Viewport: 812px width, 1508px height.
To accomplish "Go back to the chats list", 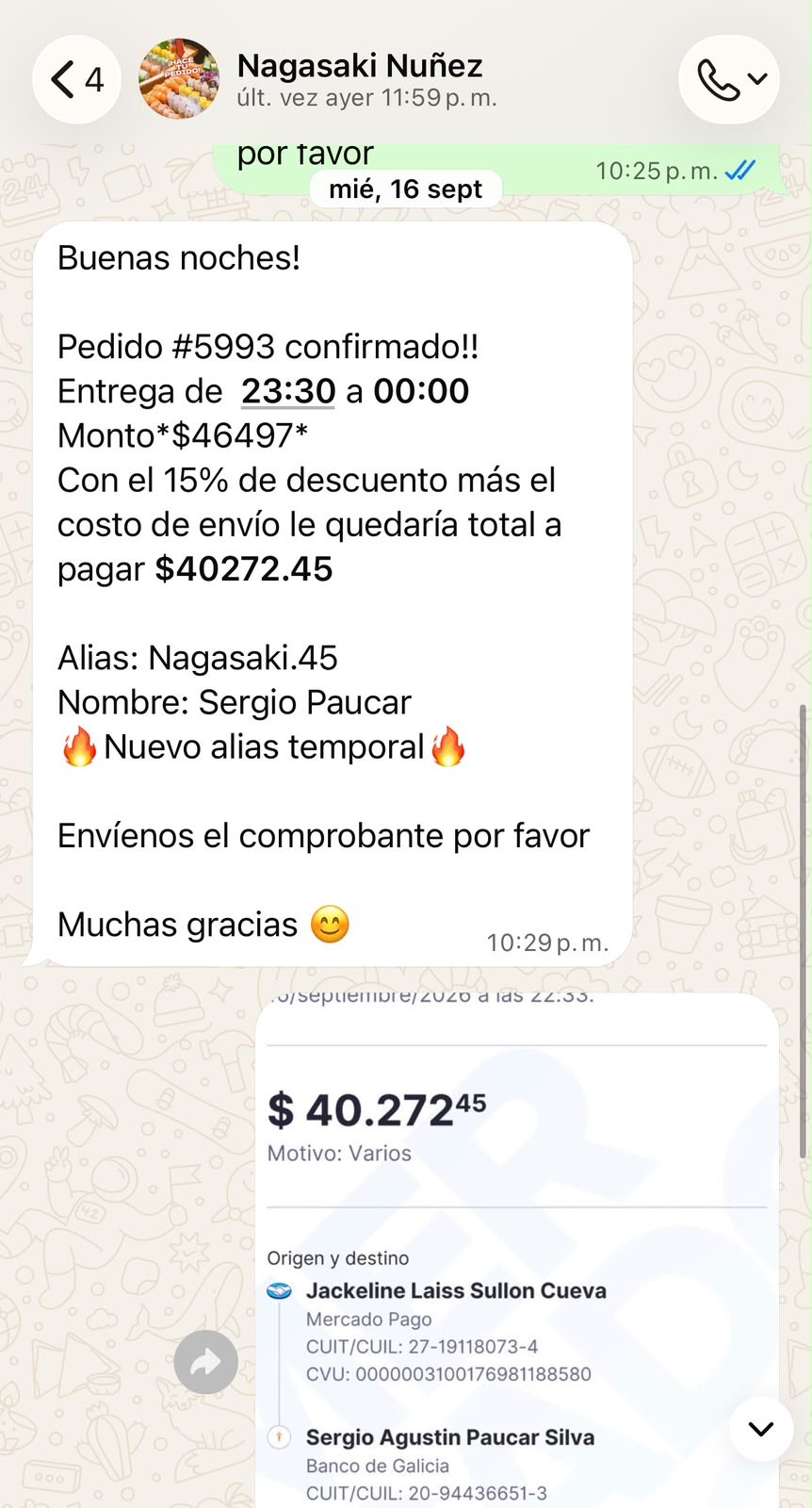I will coord(76,79).
